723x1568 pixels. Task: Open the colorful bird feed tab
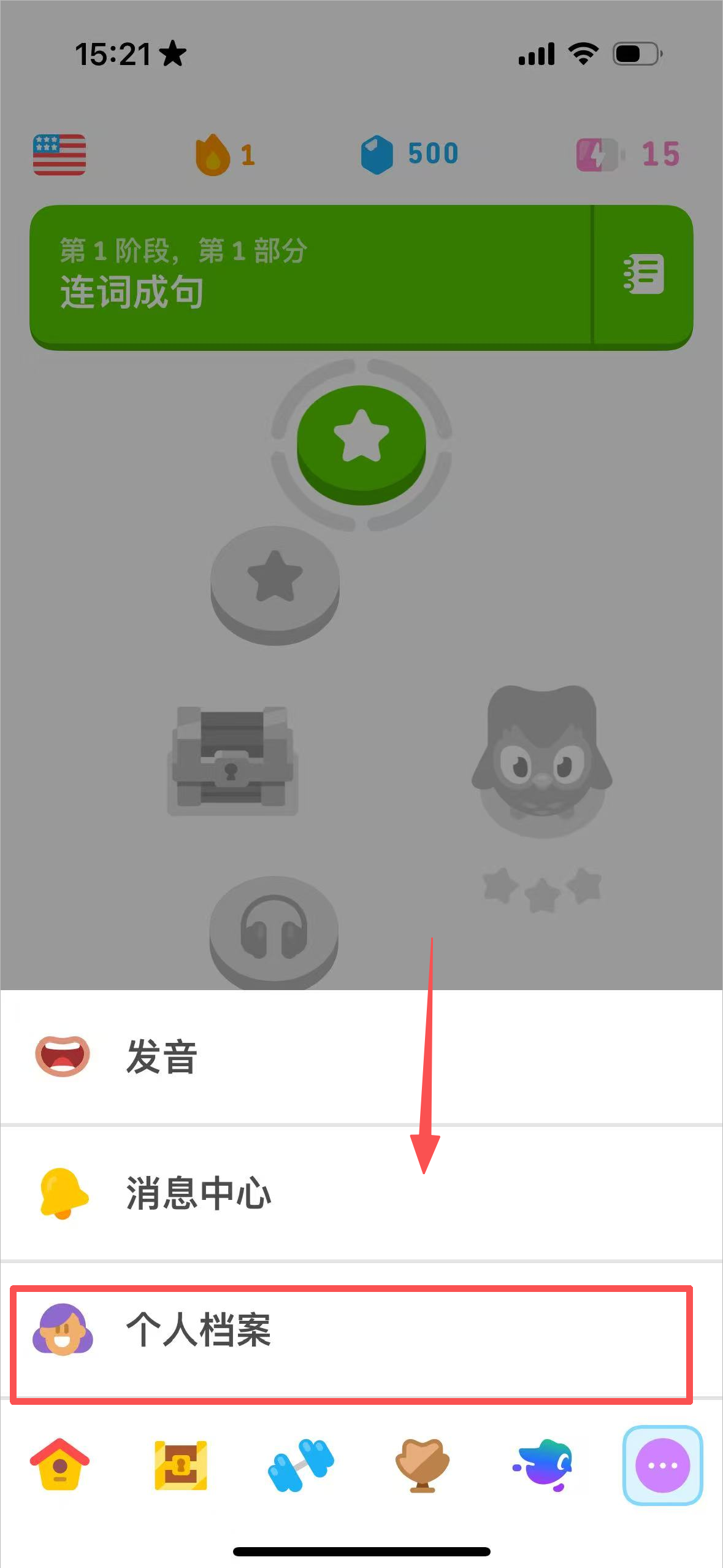tap(543, 1465)
